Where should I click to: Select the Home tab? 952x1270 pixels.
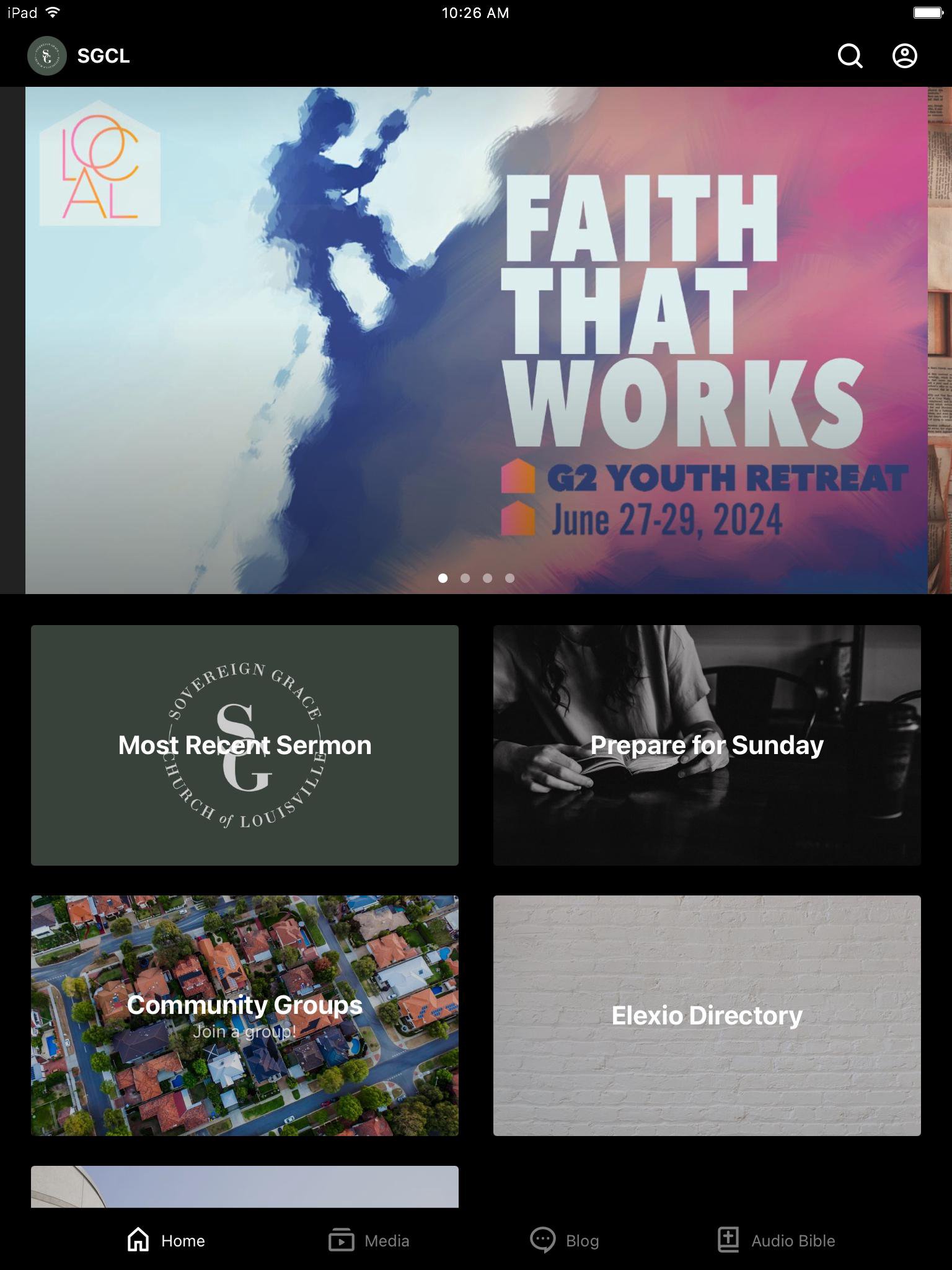click(166, 1240)
